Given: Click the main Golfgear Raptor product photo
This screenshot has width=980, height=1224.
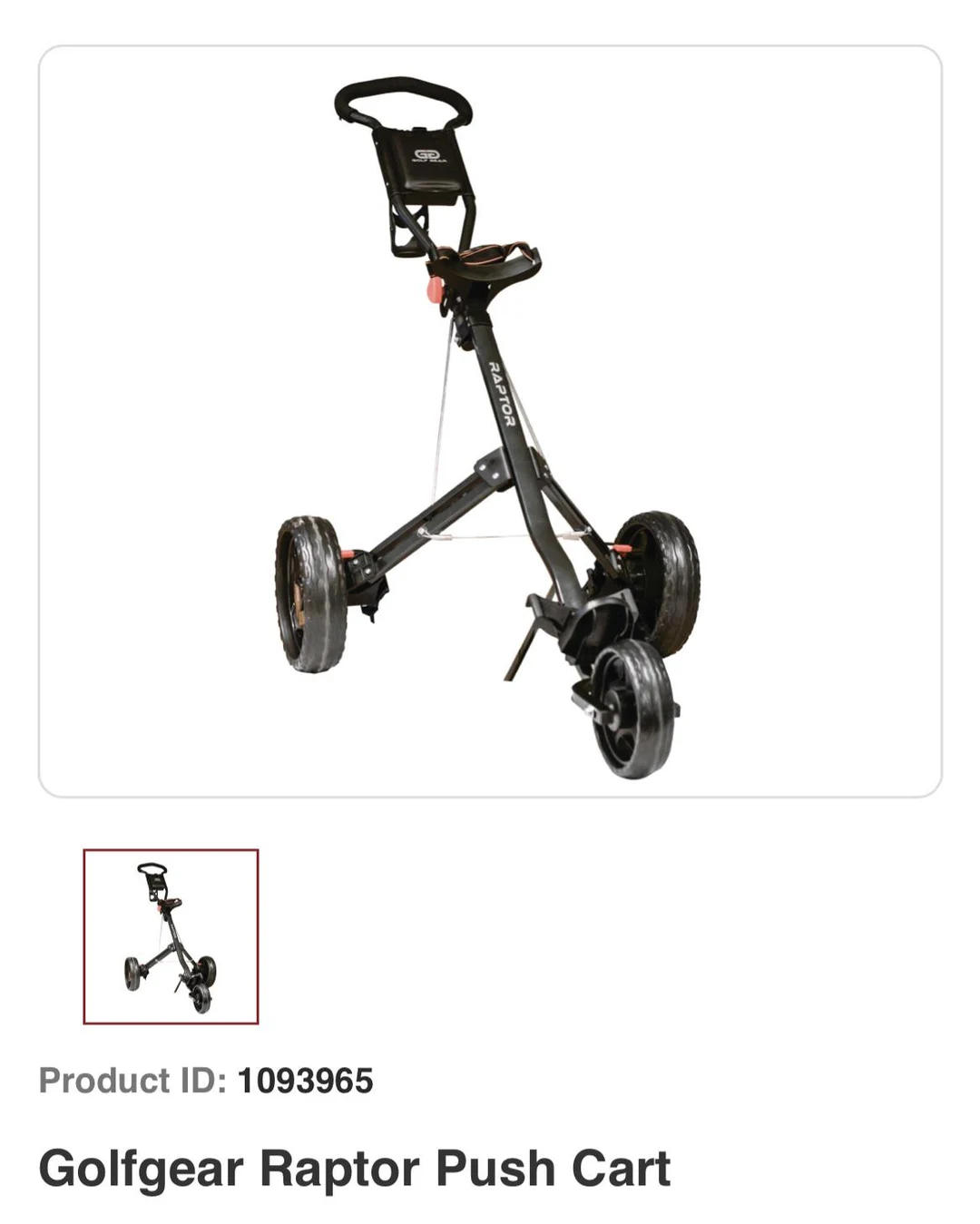Looking at the screenshot, I should coord(490,417).
